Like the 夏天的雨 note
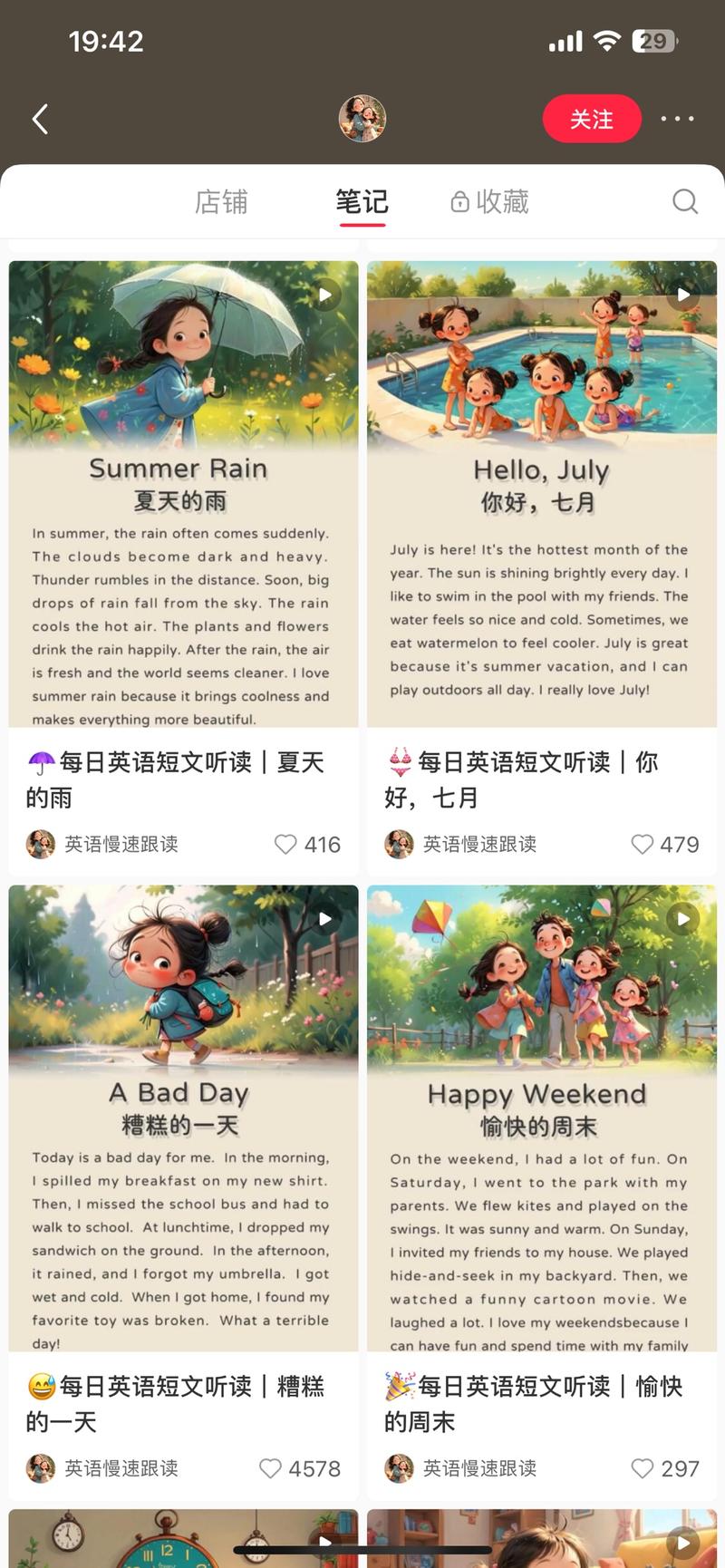The height and width of the screenshot is (1568, 725). [285, 844]
